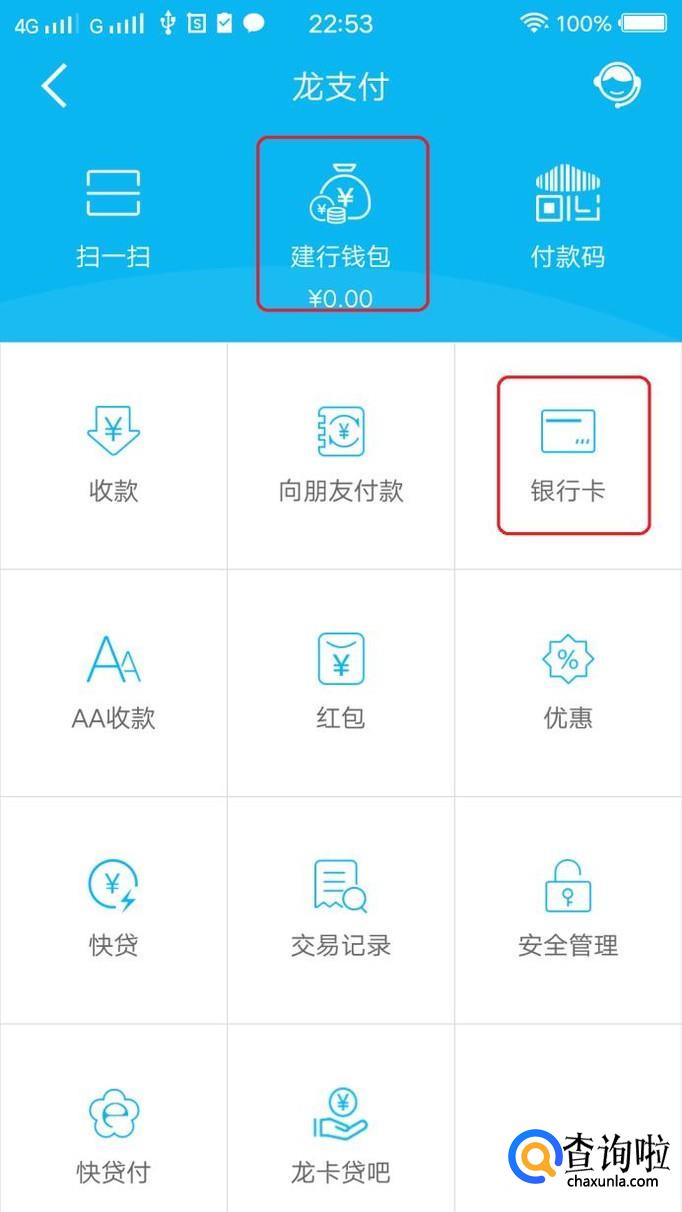Open 红包 red packets
Screen dimensions: 682x1212
[341, 683]
